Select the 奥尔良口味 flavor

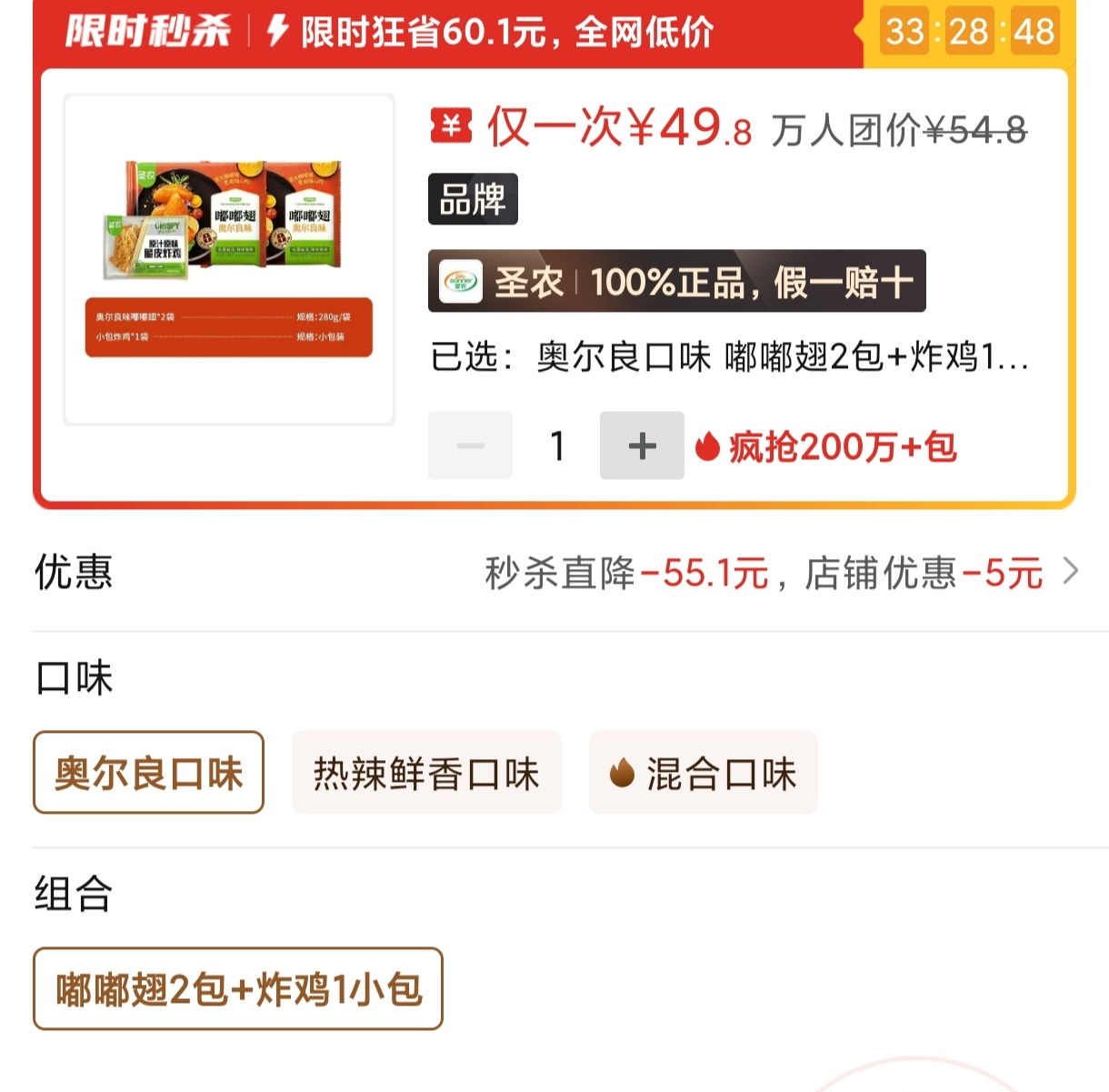click(148, 773)
